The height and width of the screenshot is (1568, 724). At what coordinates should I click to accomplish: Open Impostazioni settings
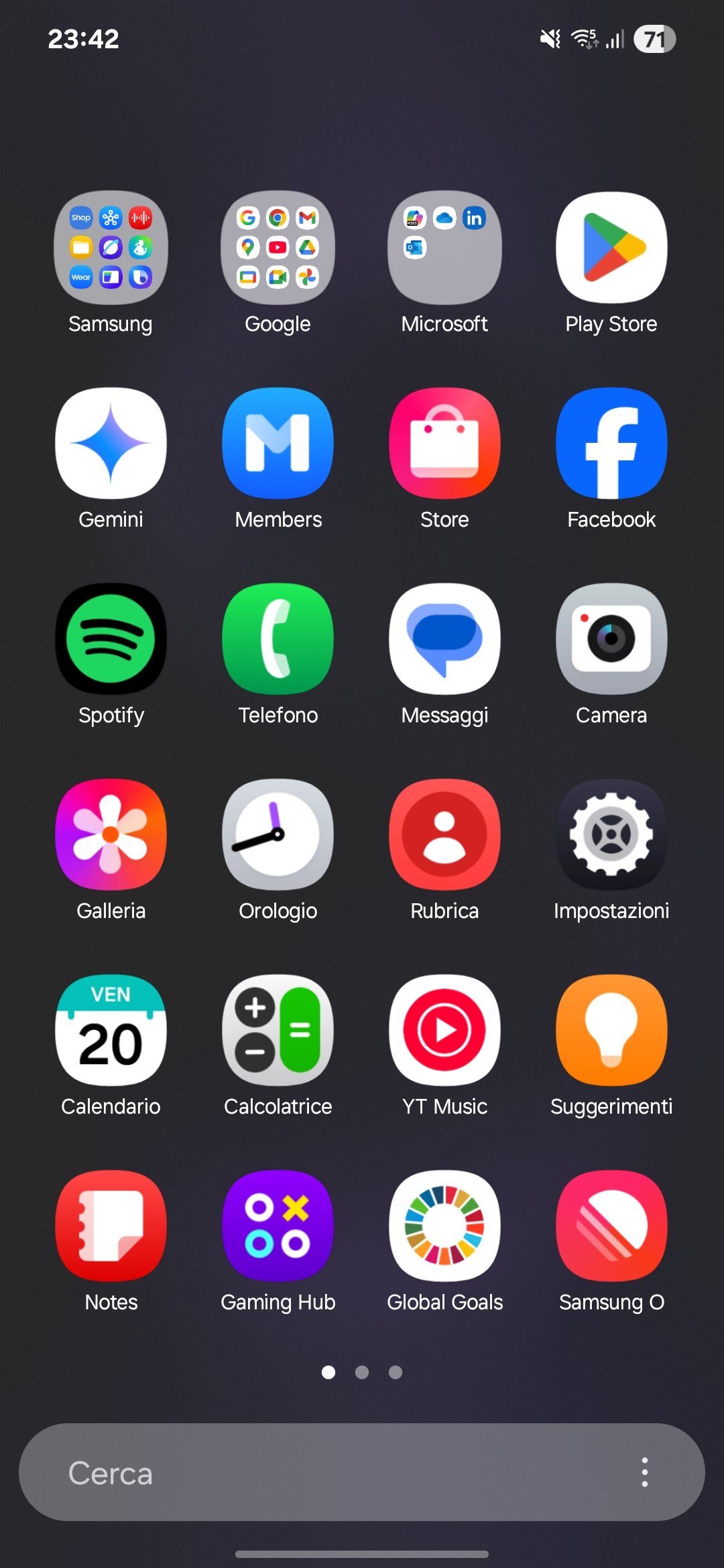[611, 835]
